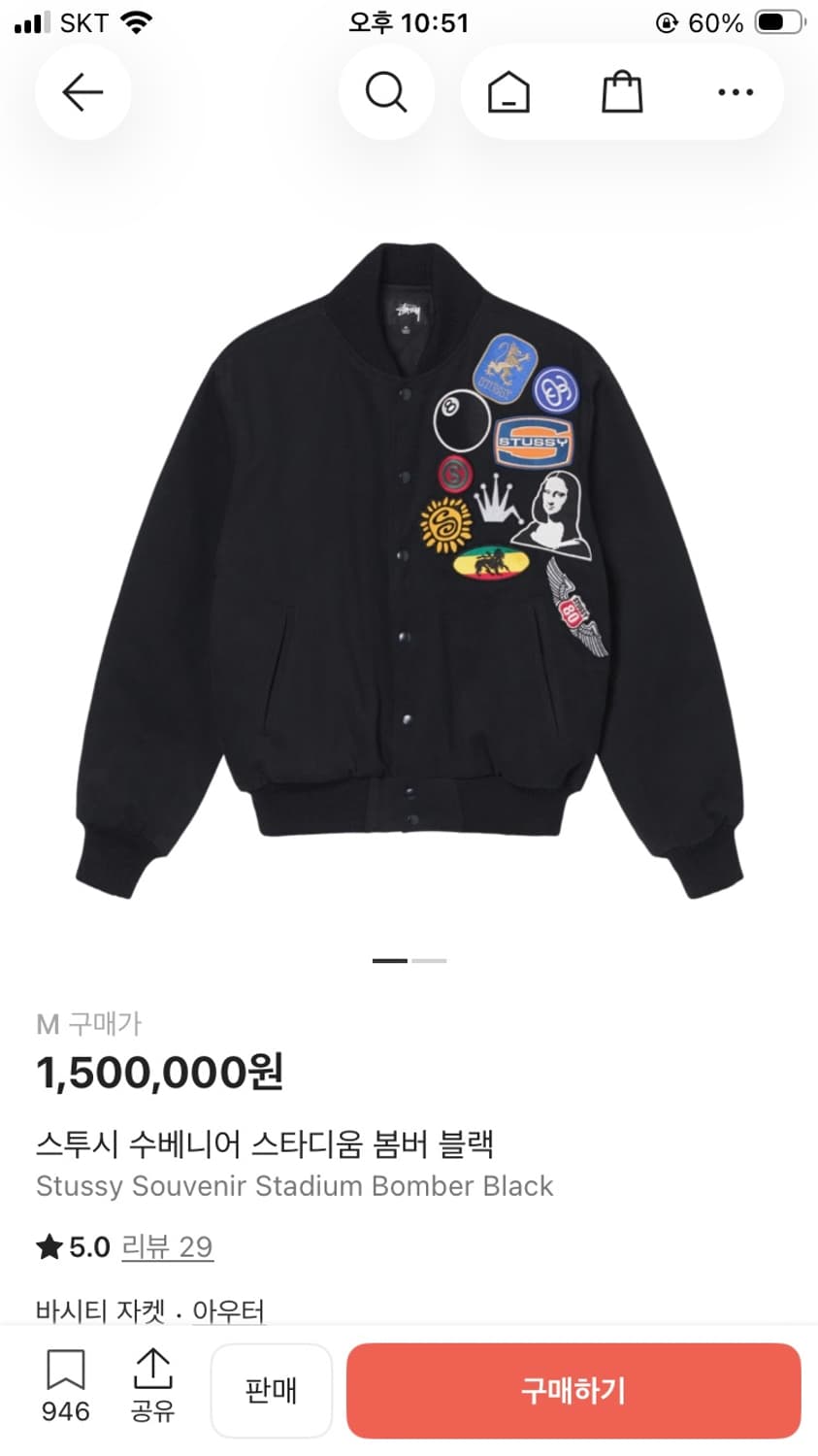Select the first active carousel indicator

[392, 959]
